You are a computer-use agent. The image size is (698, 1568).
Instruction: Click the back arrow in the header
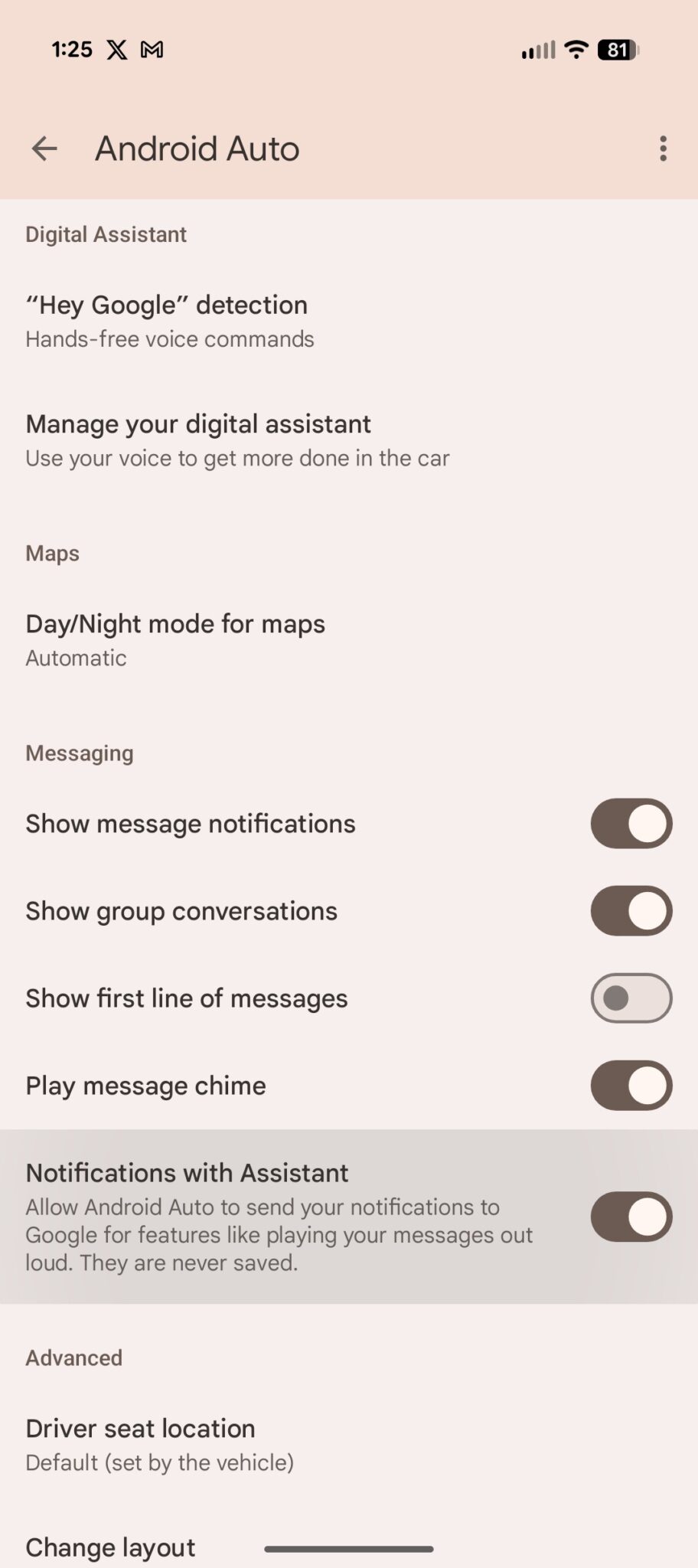point(44,149)
